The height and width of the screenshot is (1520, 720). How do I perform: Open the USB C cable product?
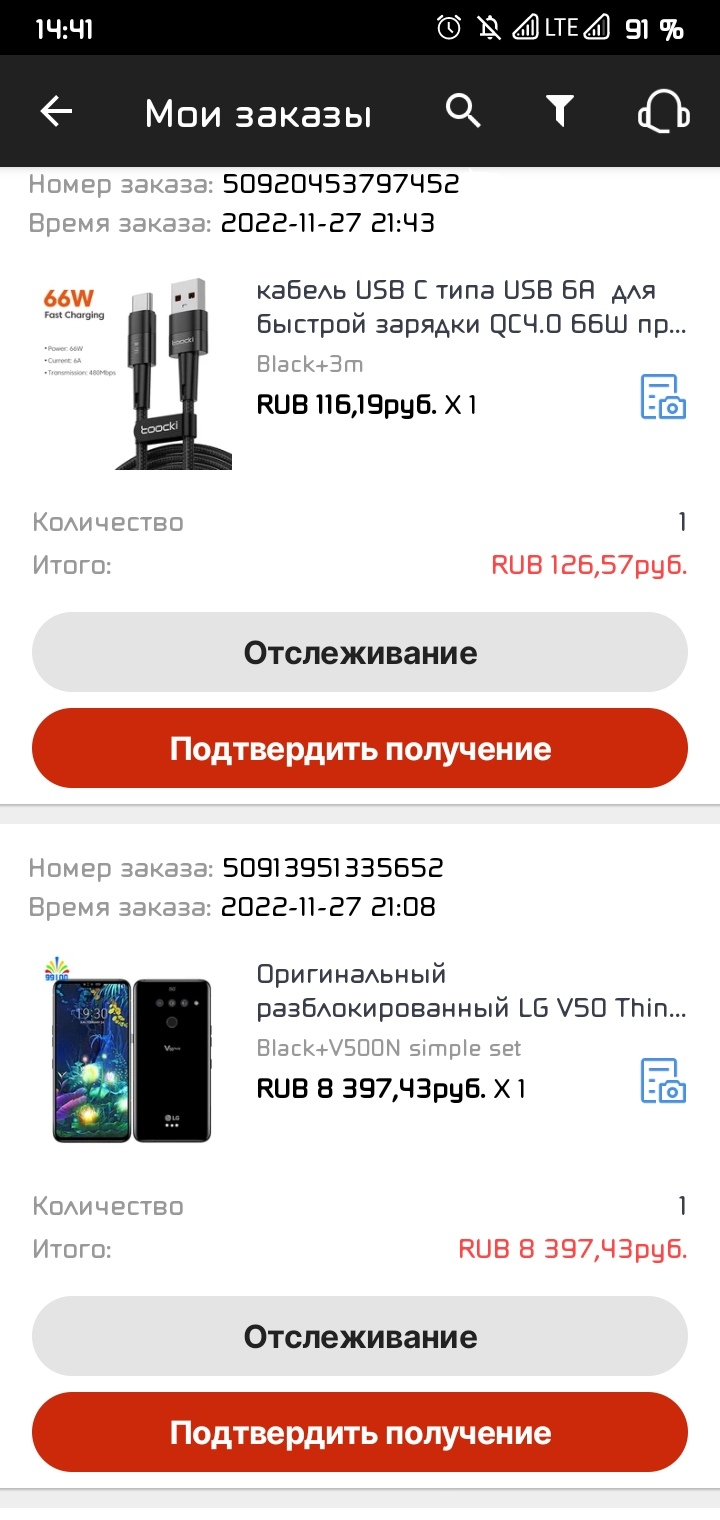pyautogui.click(x=471, y=307)
